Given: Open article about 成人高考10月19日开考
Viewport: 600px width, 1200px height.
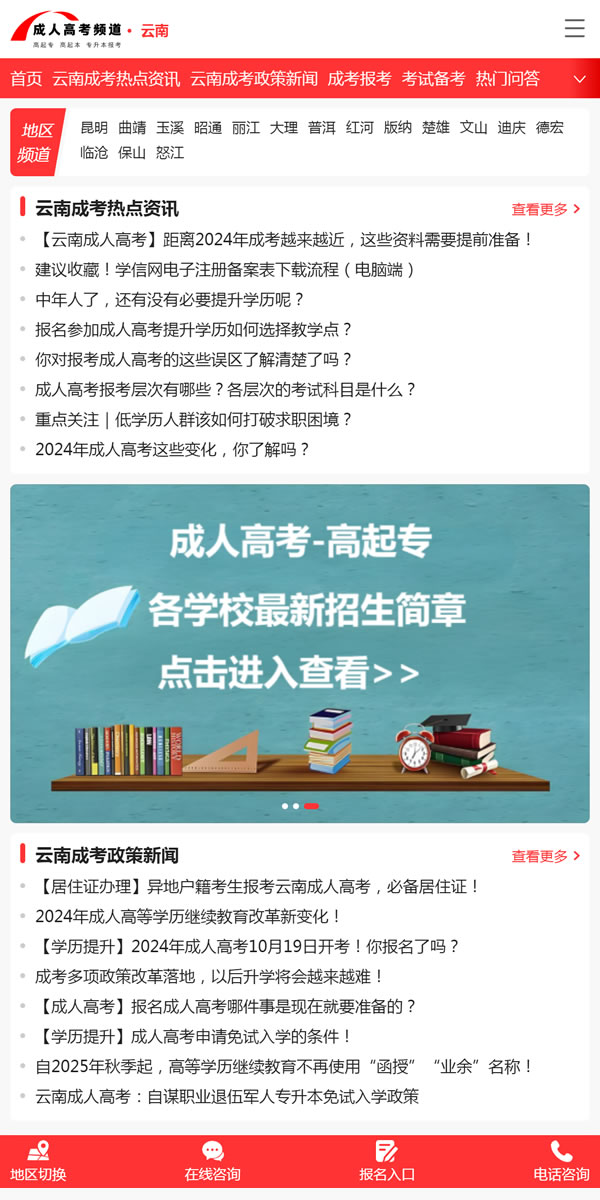Looking at the screenshot, I should coord(247,946).
